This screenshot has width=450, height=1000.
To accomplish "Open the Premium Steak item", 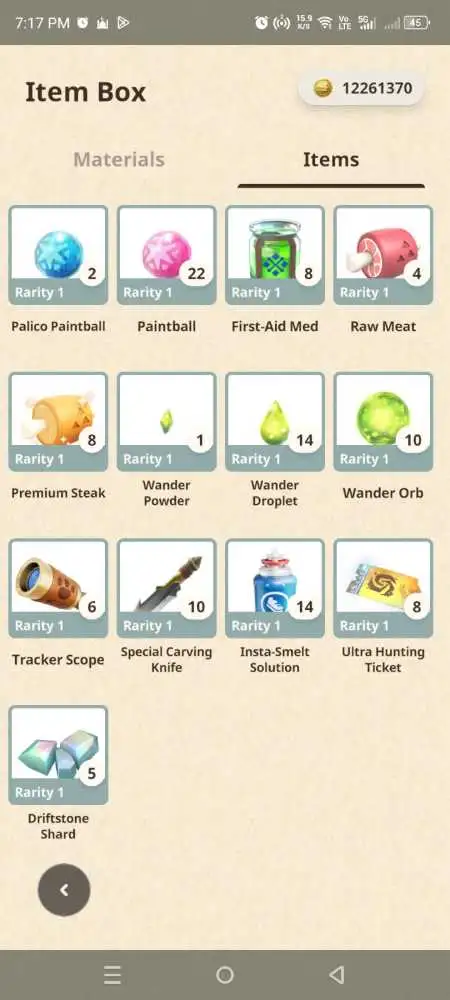I will tap(58, 422).
